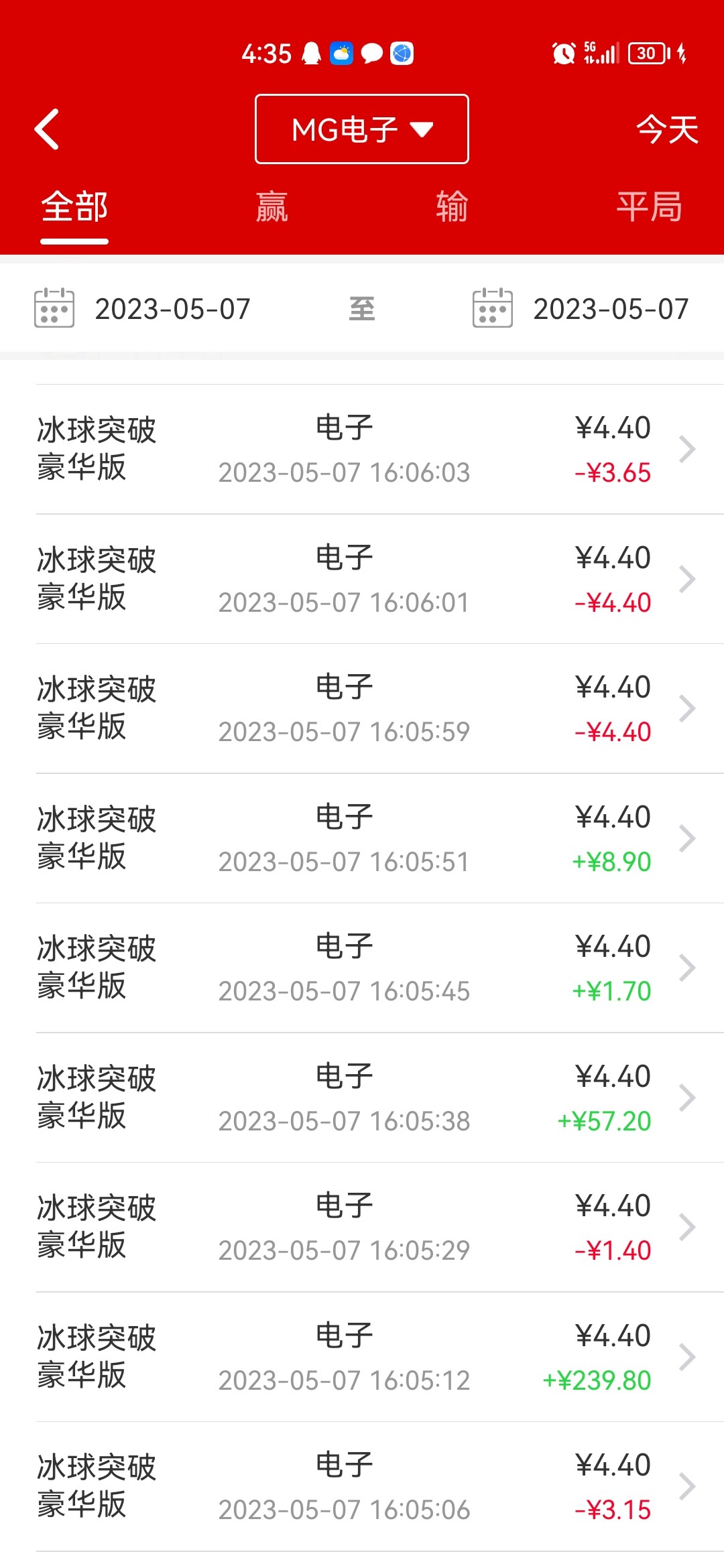Open the +¥57.20 winning record
Viewport: 724px width, 1568px height.
coord(362,1098)
